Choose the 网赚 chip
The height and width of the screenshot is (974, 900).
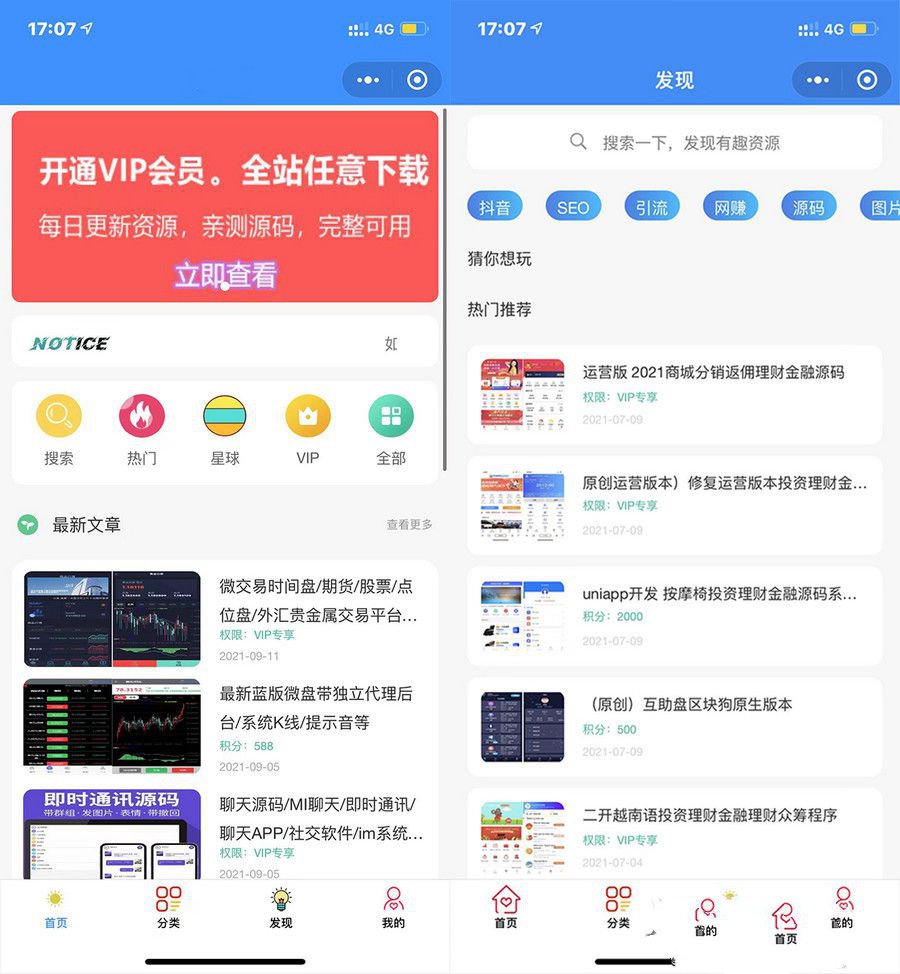click(x=730, y=207)
